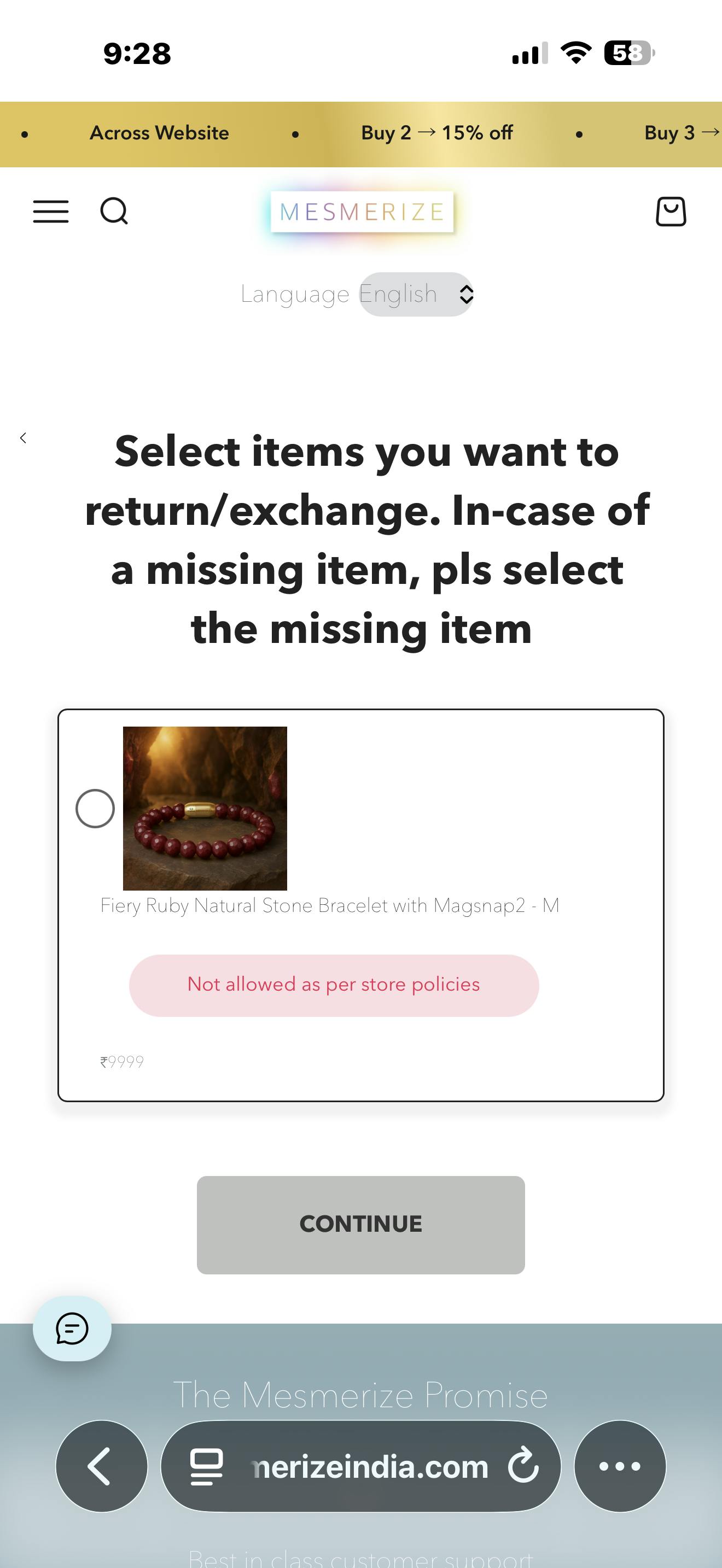
Task: Open the page settings icon in address bar
Action: [206, 1467]
